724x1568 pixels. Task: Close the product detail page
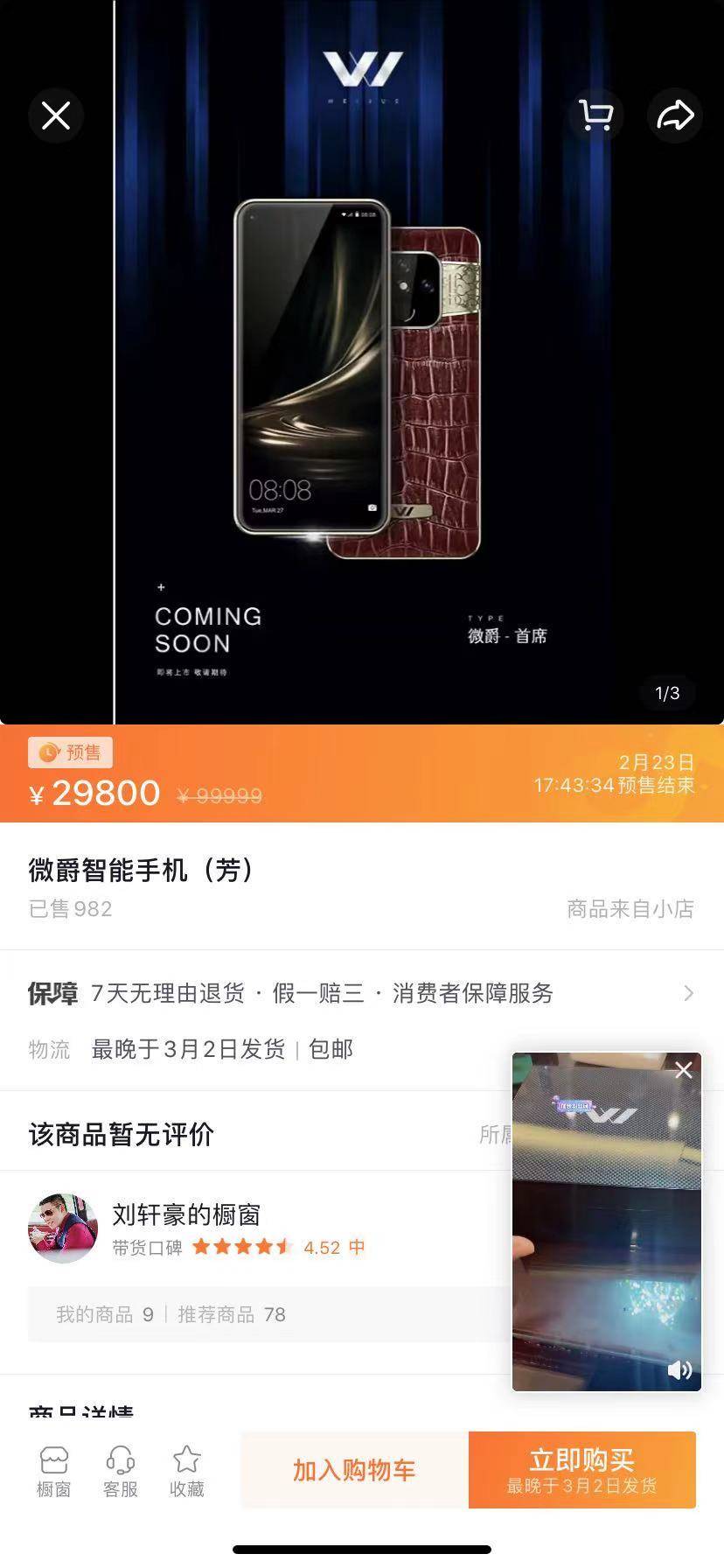click(56, 115)
